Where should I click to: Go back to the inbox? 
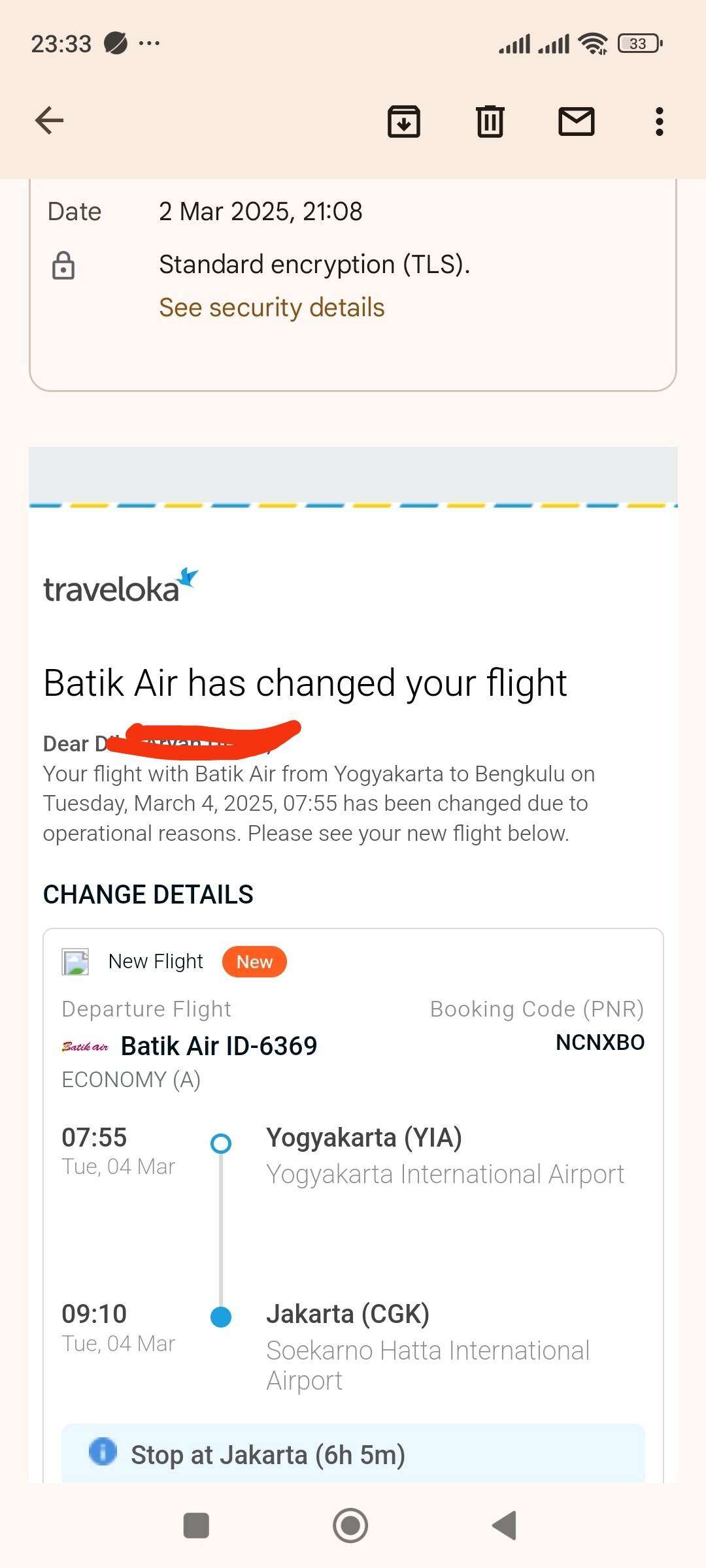[49, 121]
